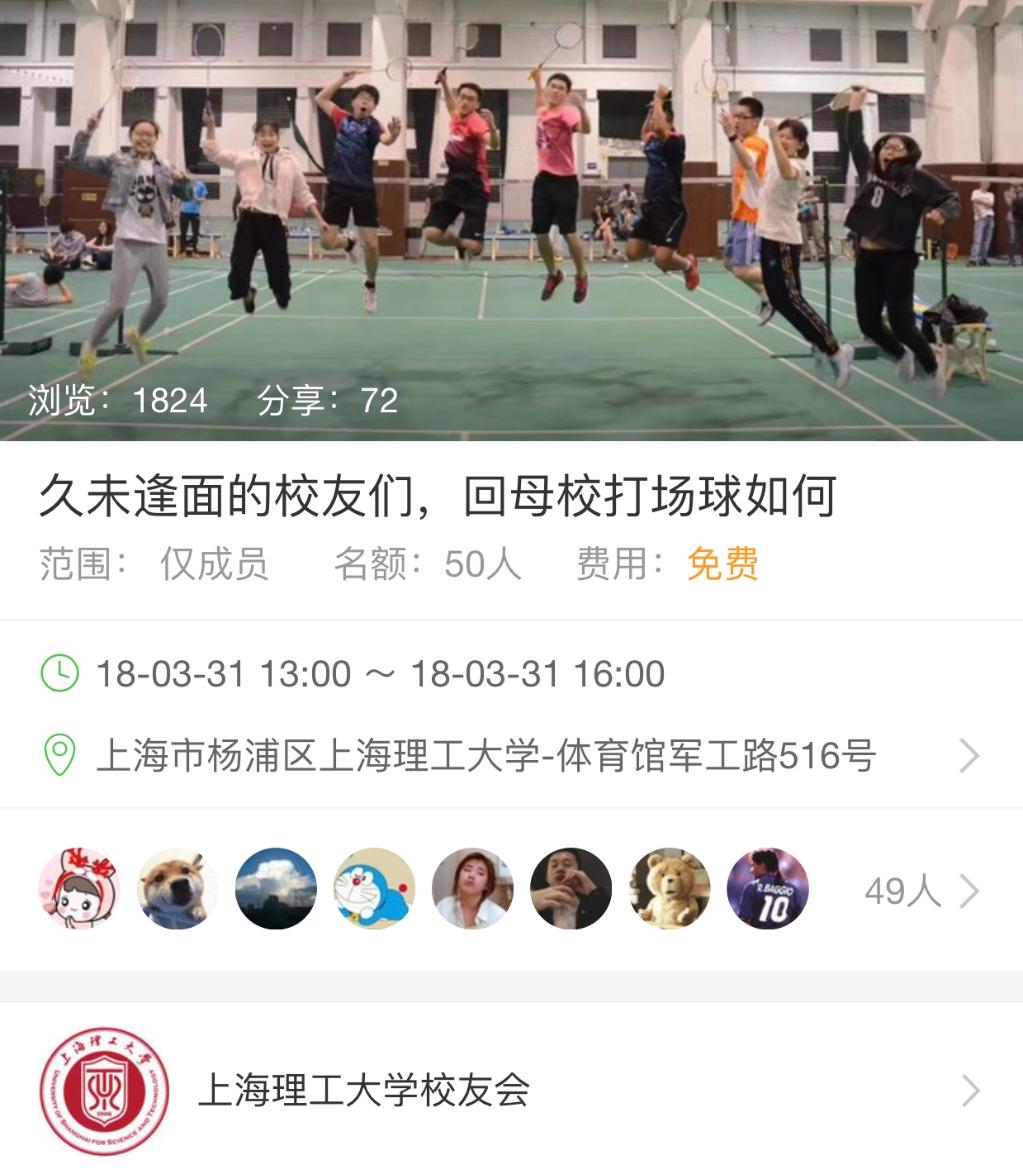Open the 上海理工大学校友会 organizer page
This screenshot has width=1023, height=1174.
coord(511,1090)
